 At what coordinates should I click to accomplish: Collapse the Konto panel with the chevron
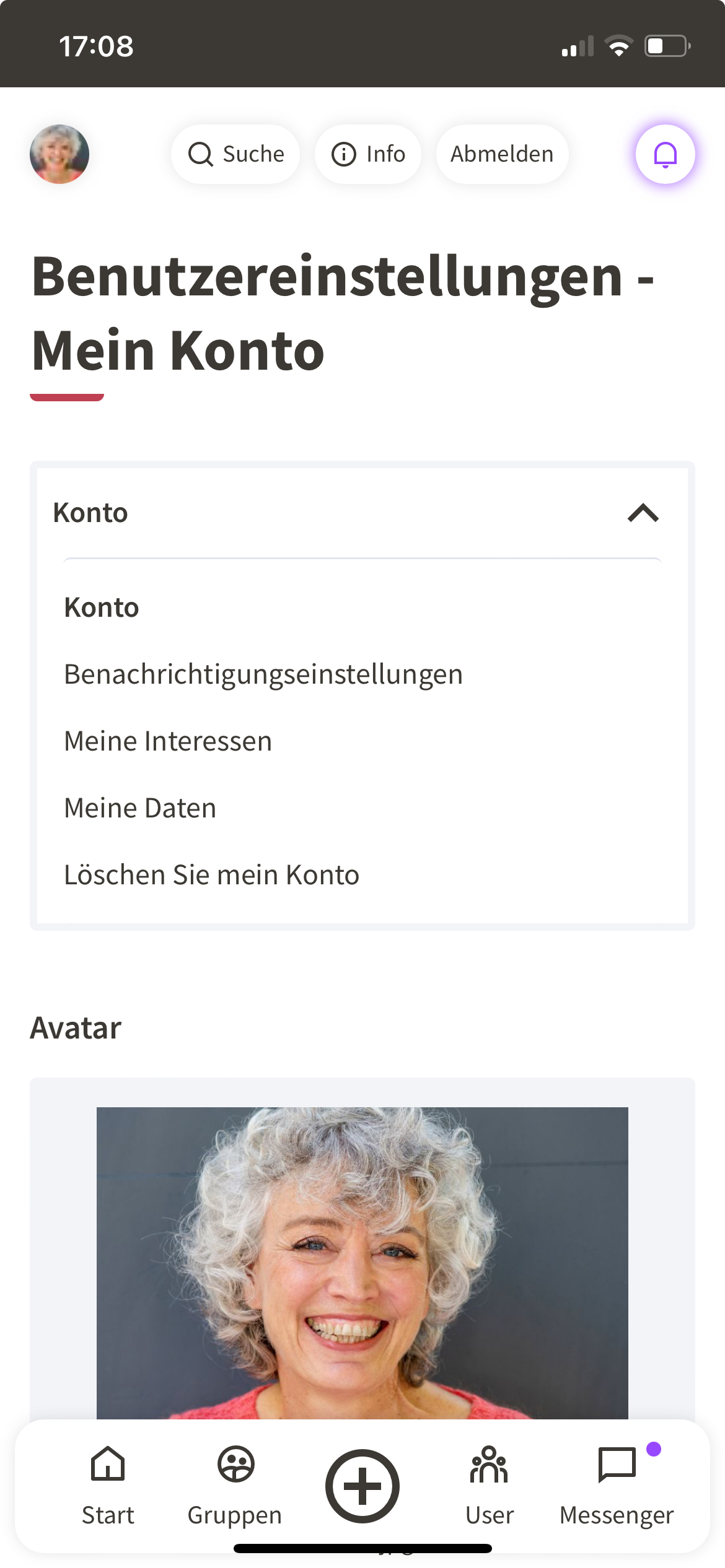coord(643,513)
